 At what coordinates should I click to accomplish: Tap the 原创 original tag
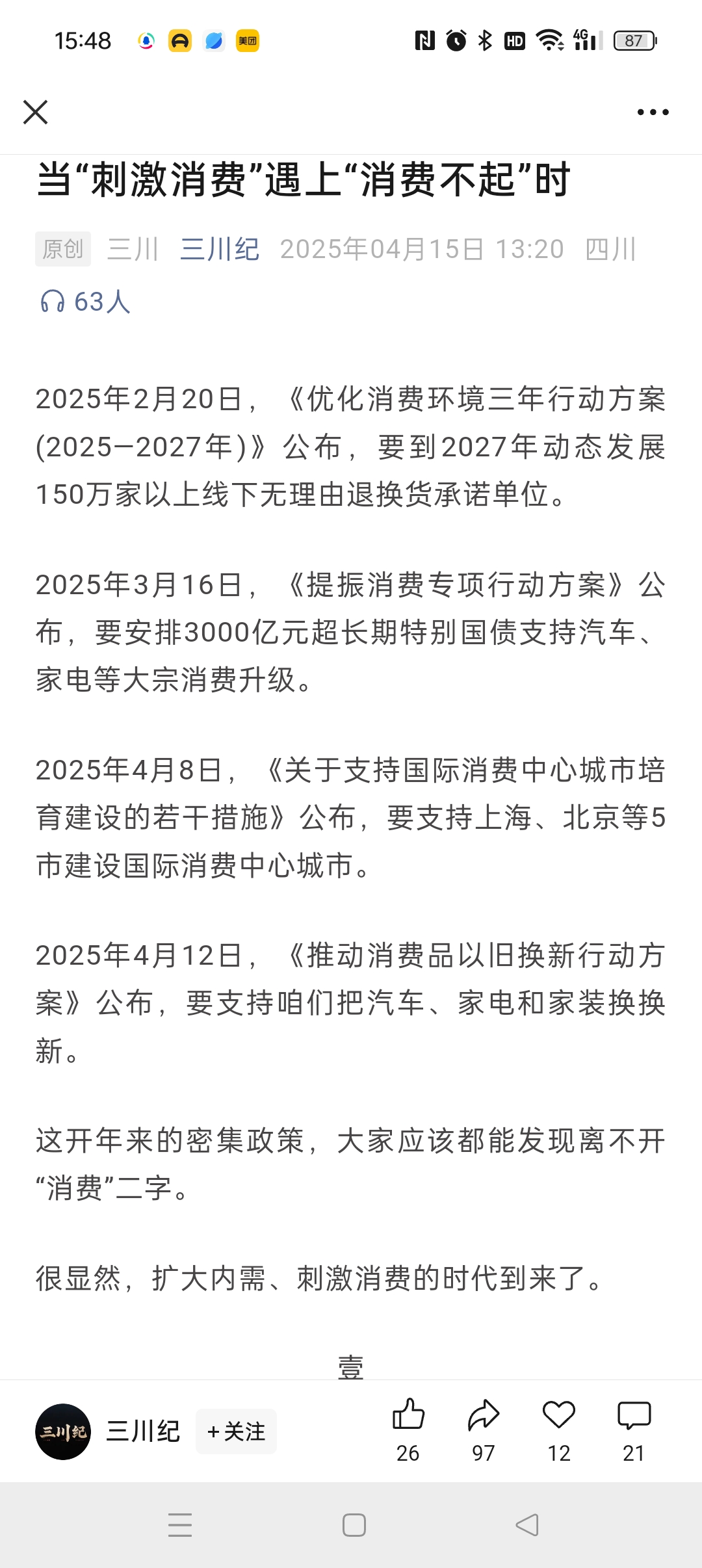(62, 248)
